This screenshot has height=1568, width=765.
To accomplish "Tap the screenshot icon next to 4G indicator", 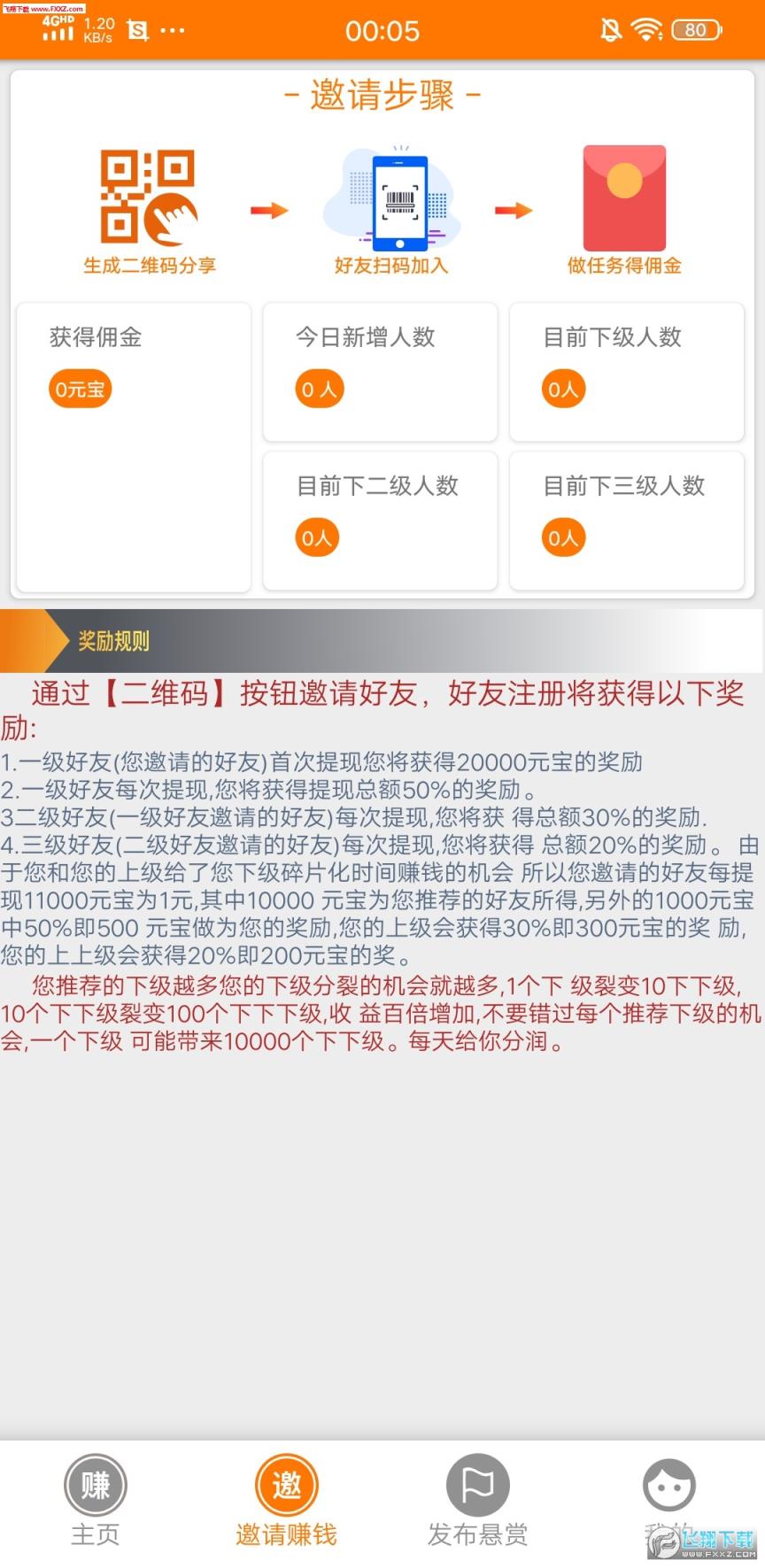I will click(137, 29).
